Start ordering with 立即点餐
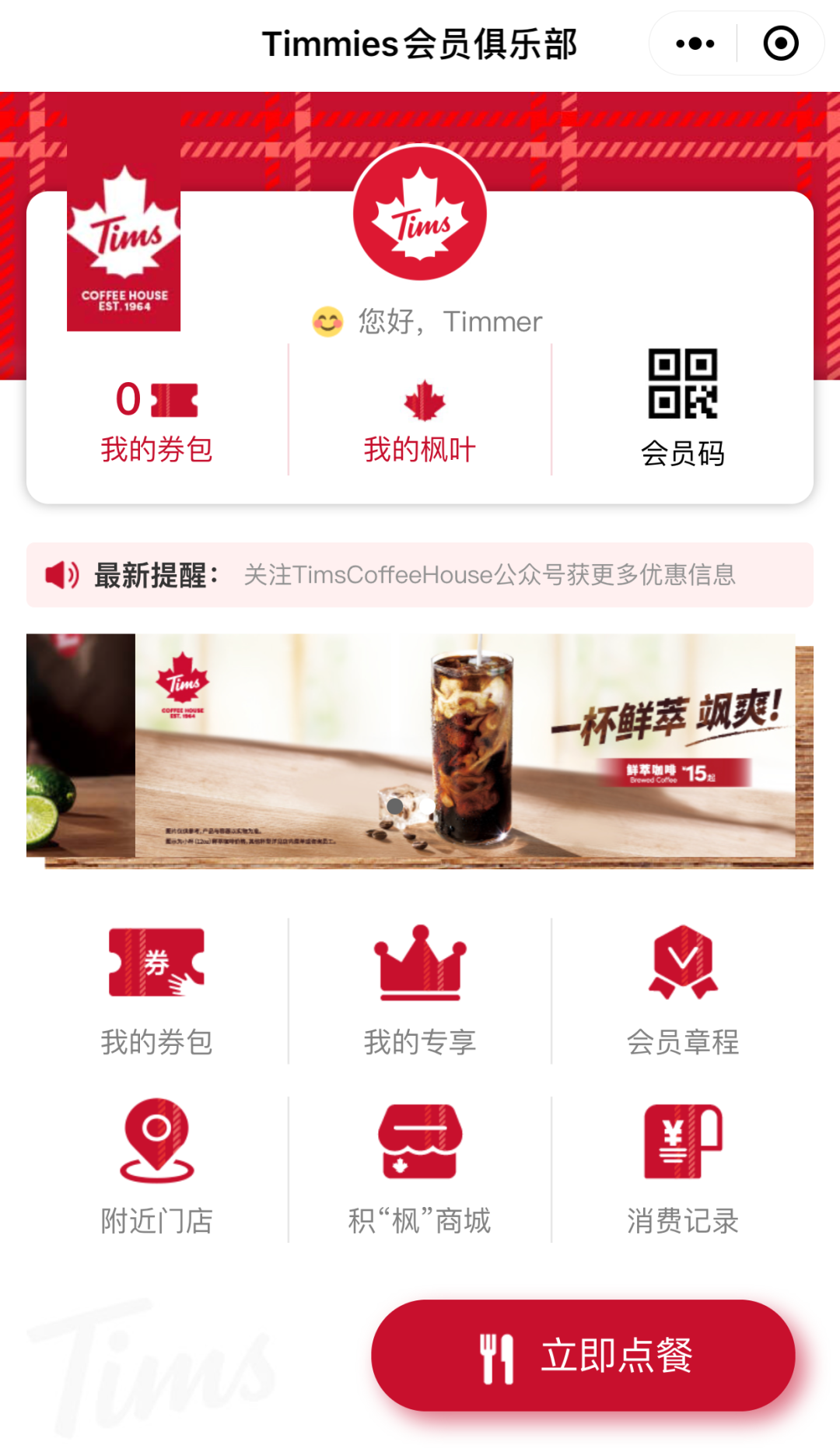Screen dimensions: 840x1456 tap(583, 1355)
